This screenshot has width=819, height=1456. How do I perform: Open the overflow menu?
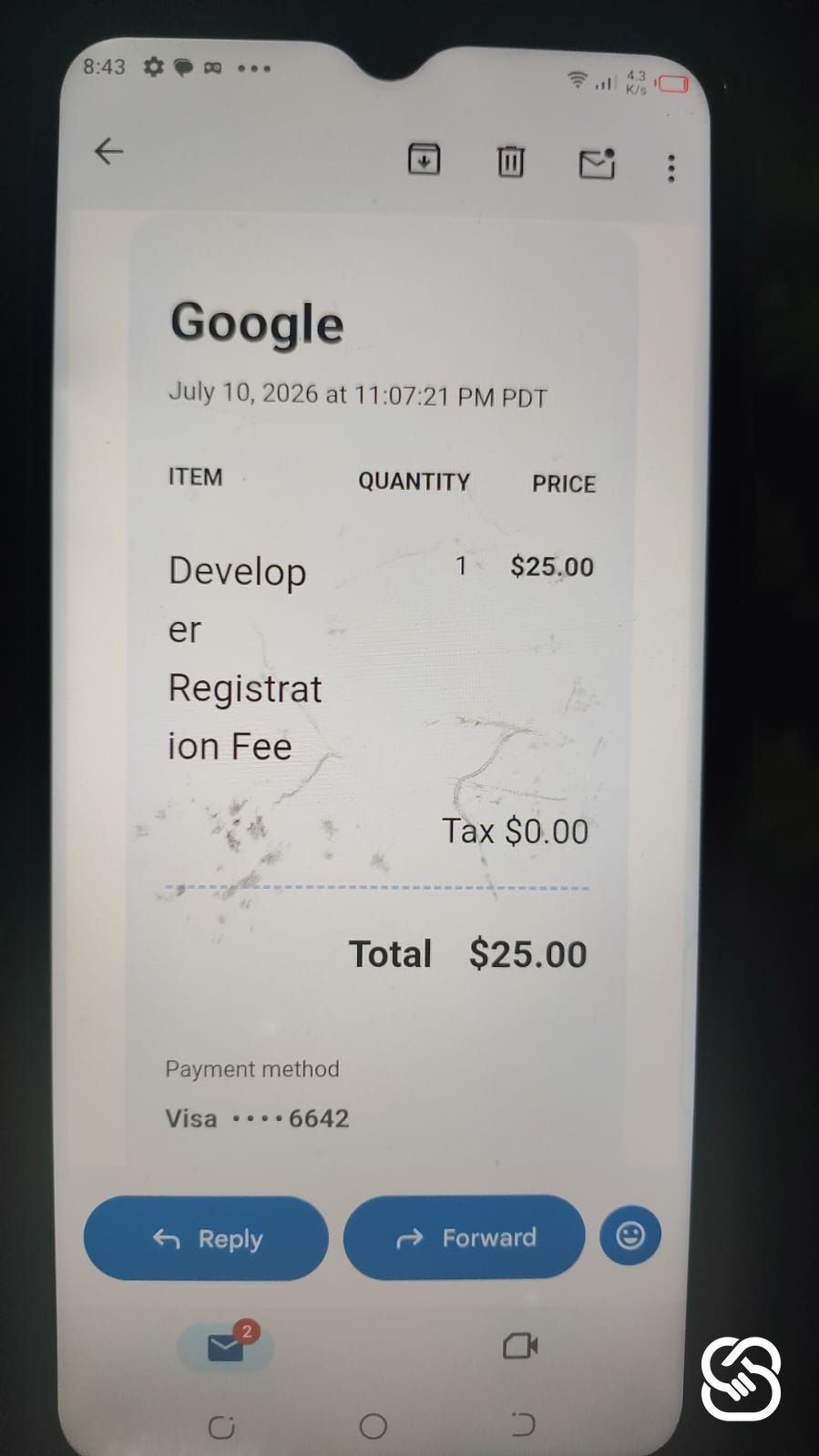coord(671,168)
